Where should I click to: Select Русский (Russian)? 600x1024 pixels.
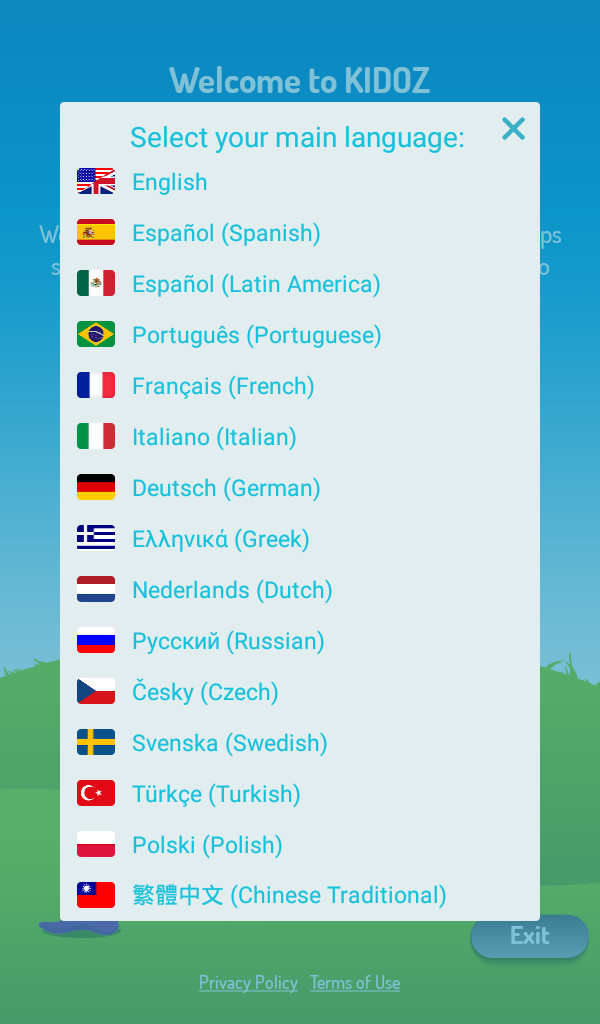[x=228, y=641]
